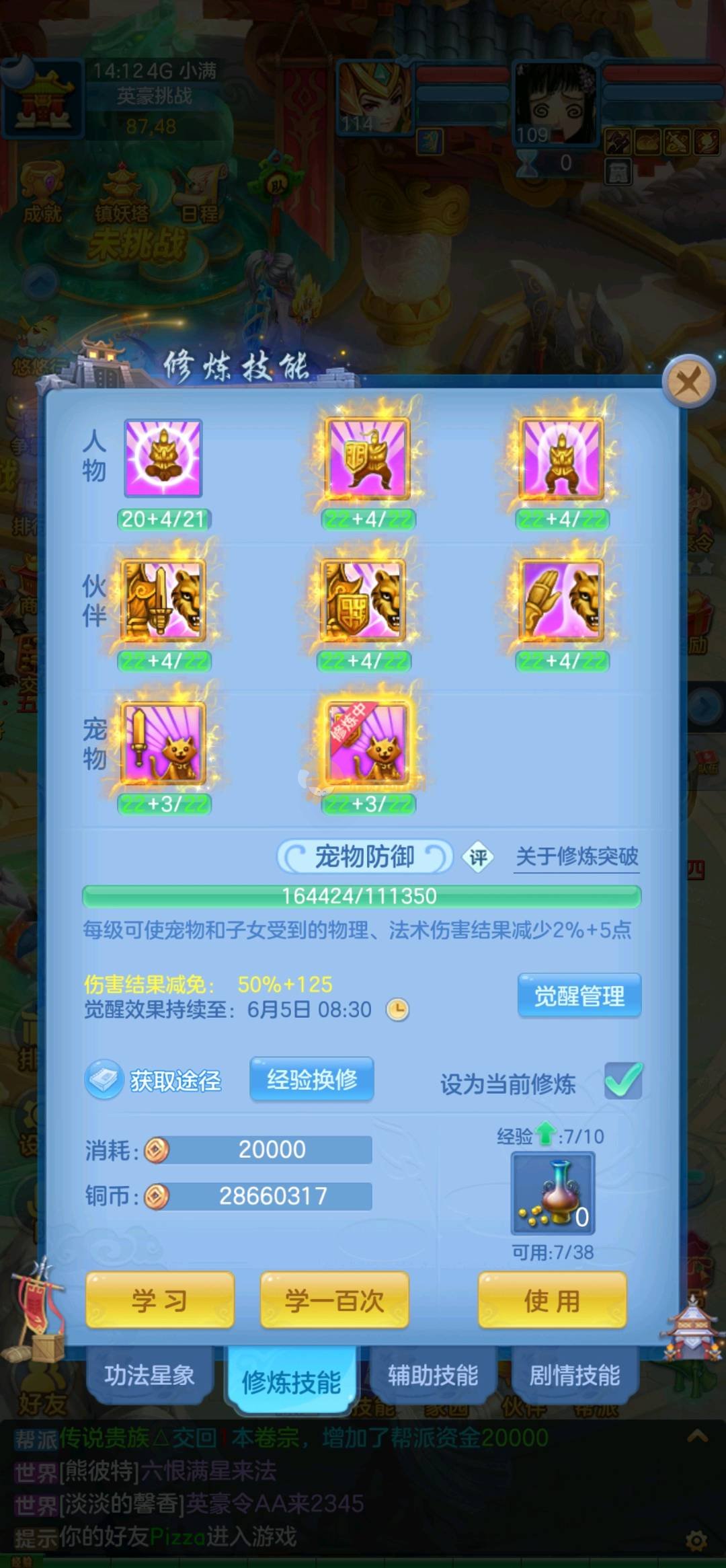
Task: Tap the 评 review icon
Action: click(478, 858)
